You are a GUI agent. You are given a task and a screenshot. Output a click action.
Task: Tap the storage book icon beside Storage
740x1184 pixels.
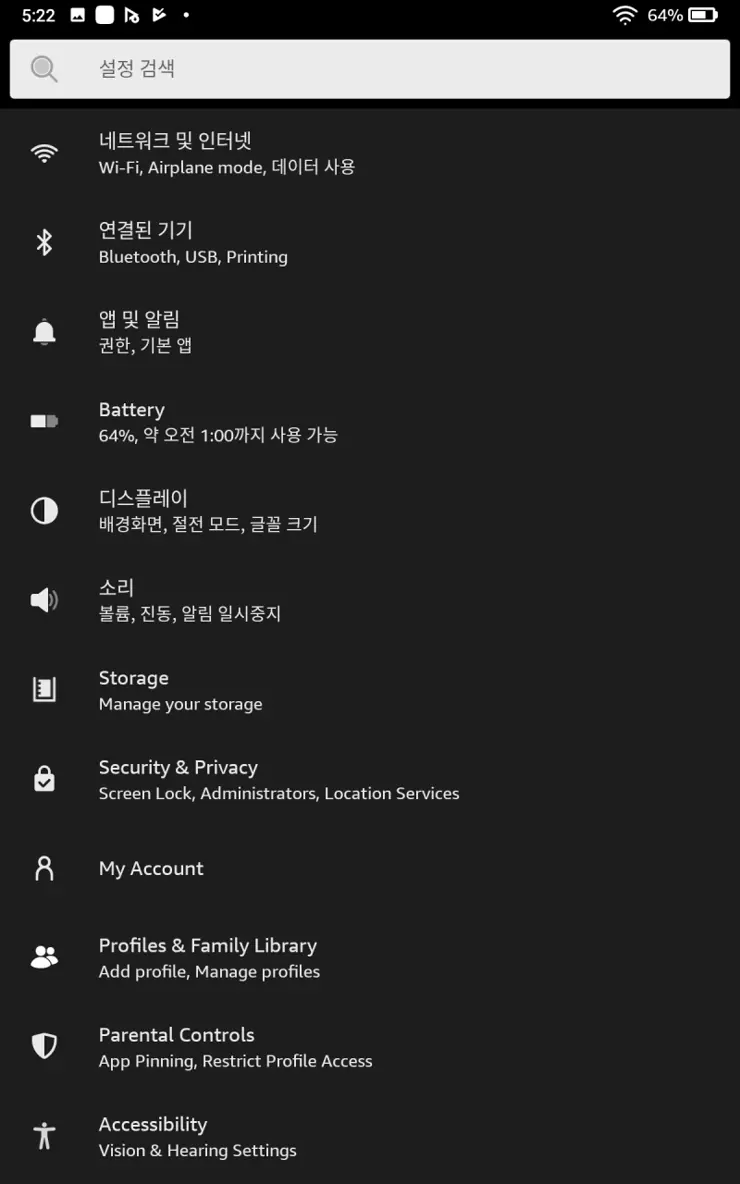(x=44, y=689)
